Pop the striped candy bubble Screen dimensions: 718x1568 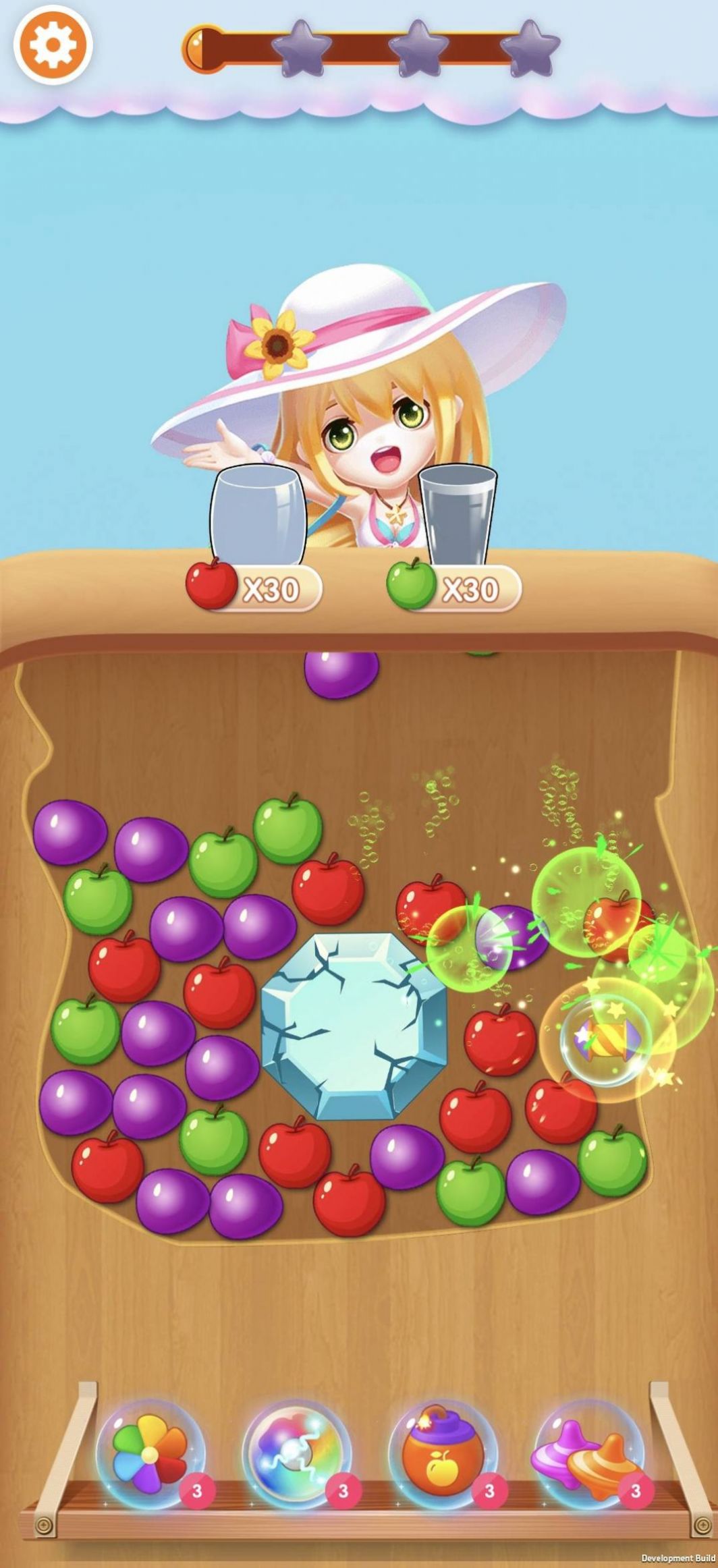tap(606, 1038)
